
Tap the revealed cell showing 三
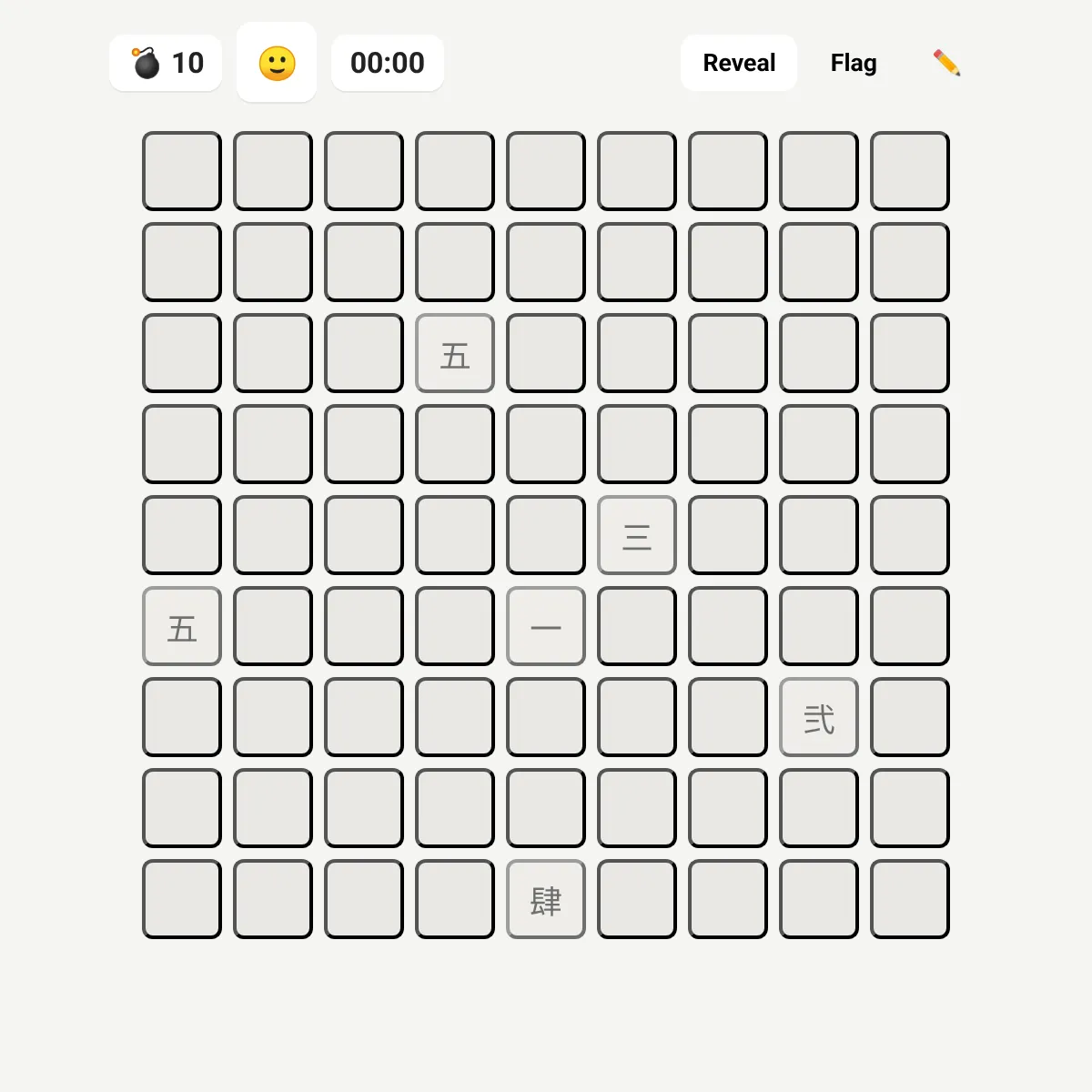click(637, 535)
